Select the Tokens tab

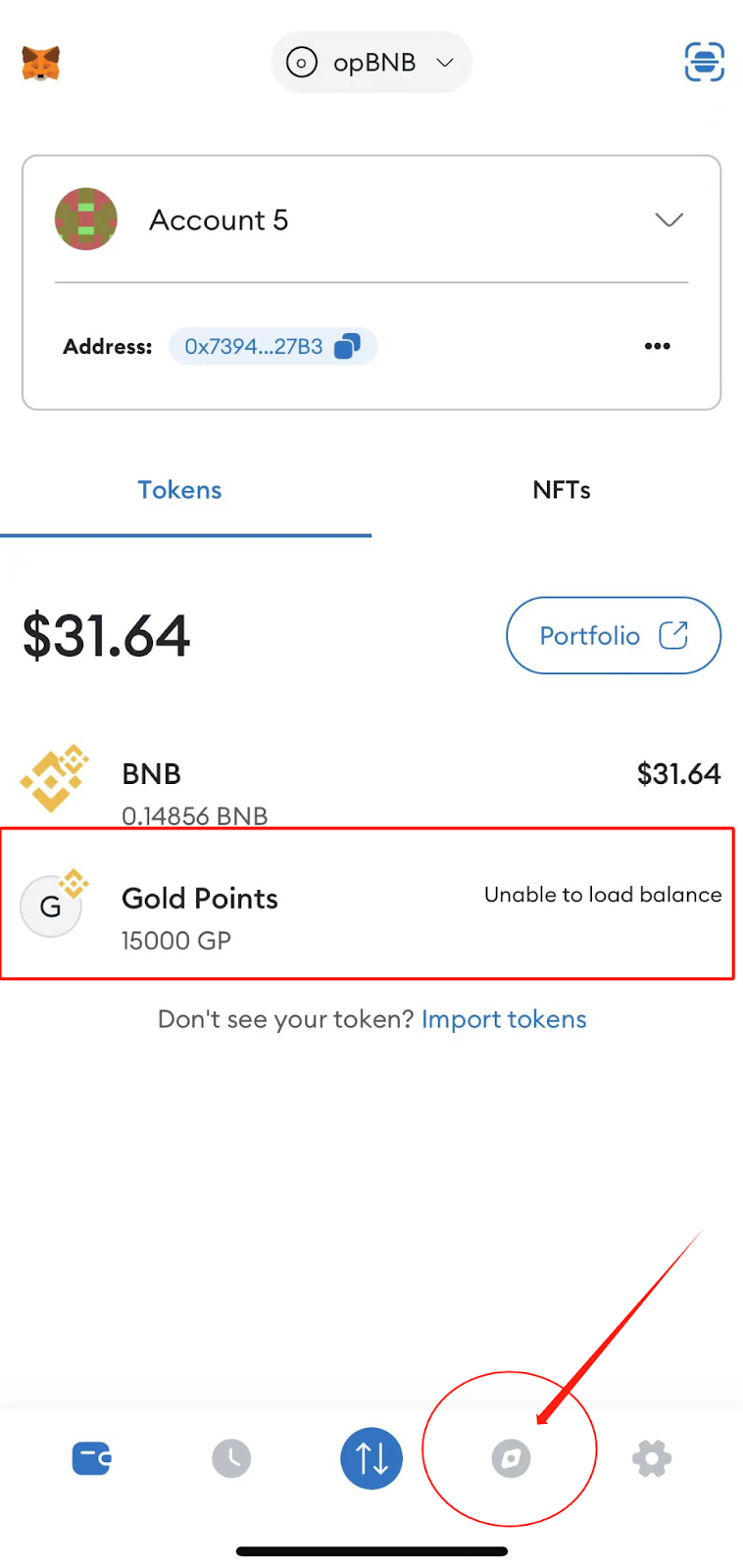coord(179,490)
